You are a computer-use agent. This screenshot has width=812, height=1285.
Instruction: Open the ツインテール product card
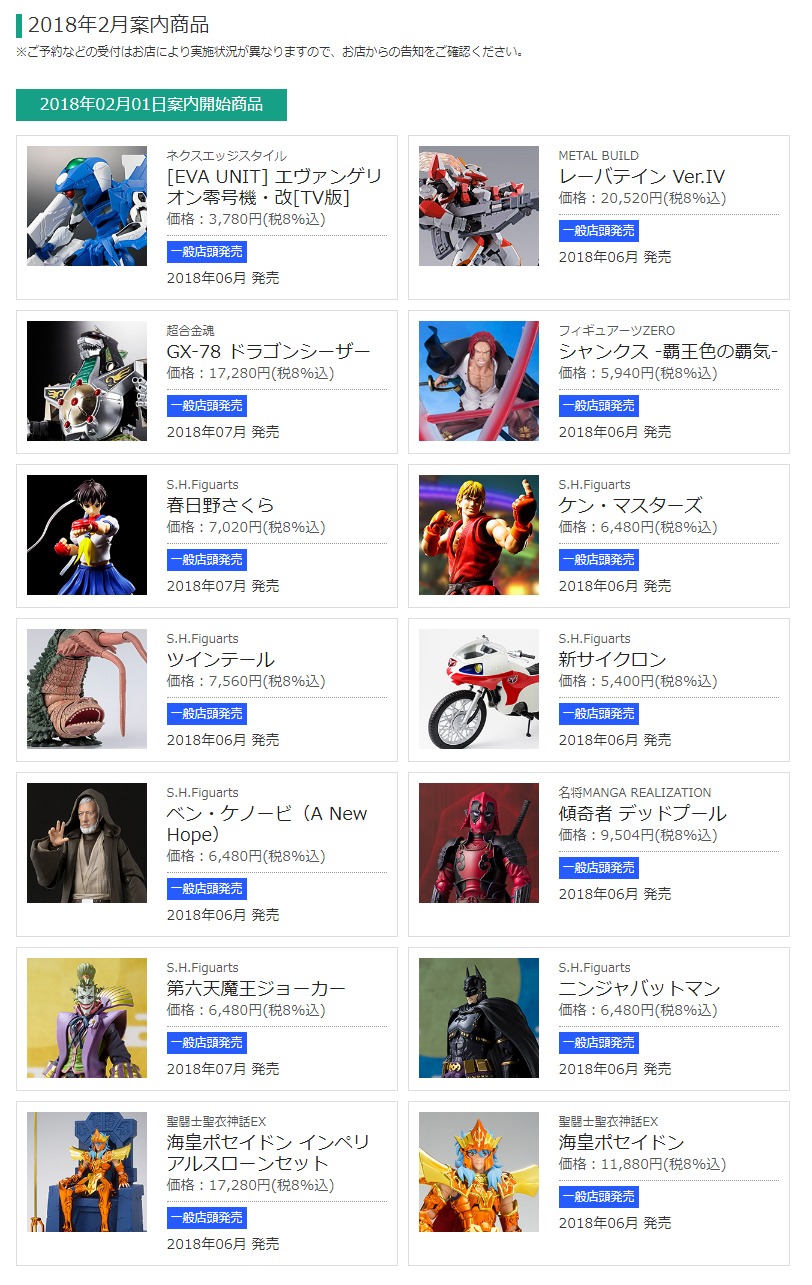tap(206, 689)
